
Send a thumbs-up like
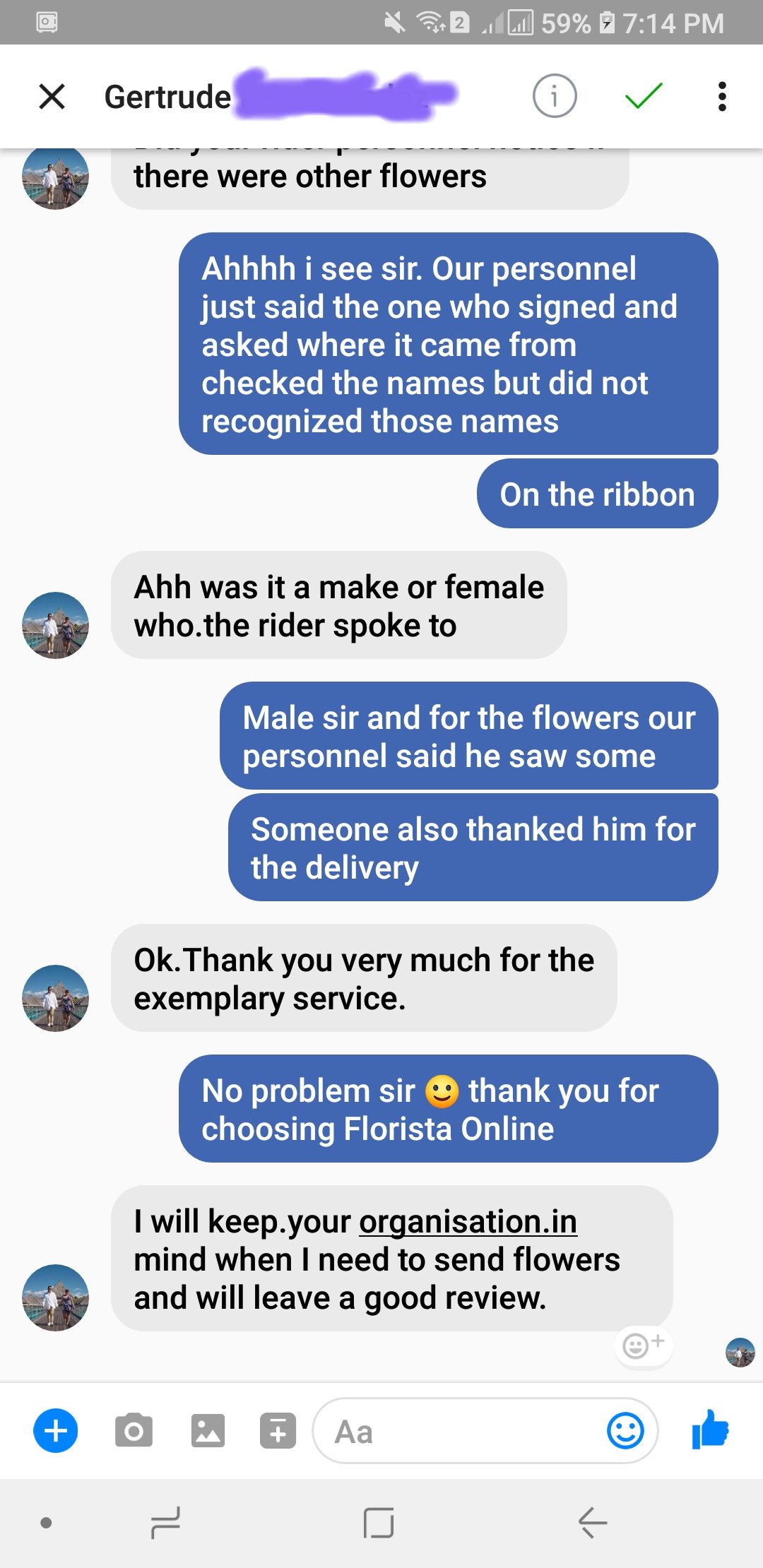pyautogui.click(x=710, y=1430)
